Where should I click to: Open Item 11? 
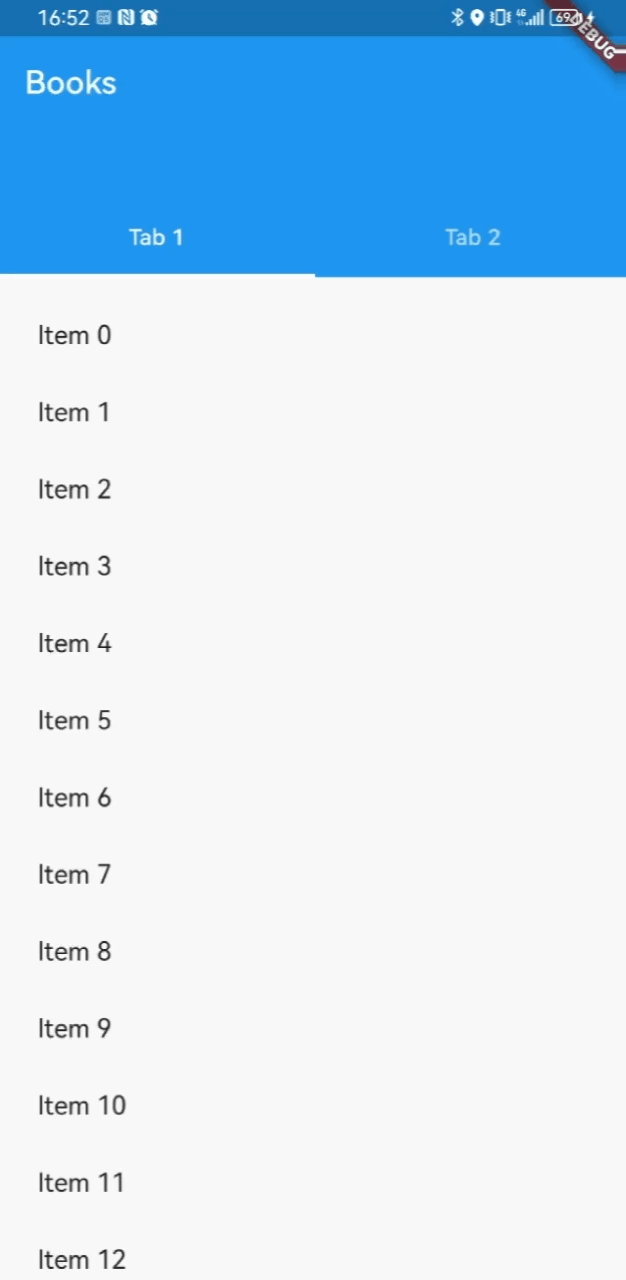(313, 1182)
